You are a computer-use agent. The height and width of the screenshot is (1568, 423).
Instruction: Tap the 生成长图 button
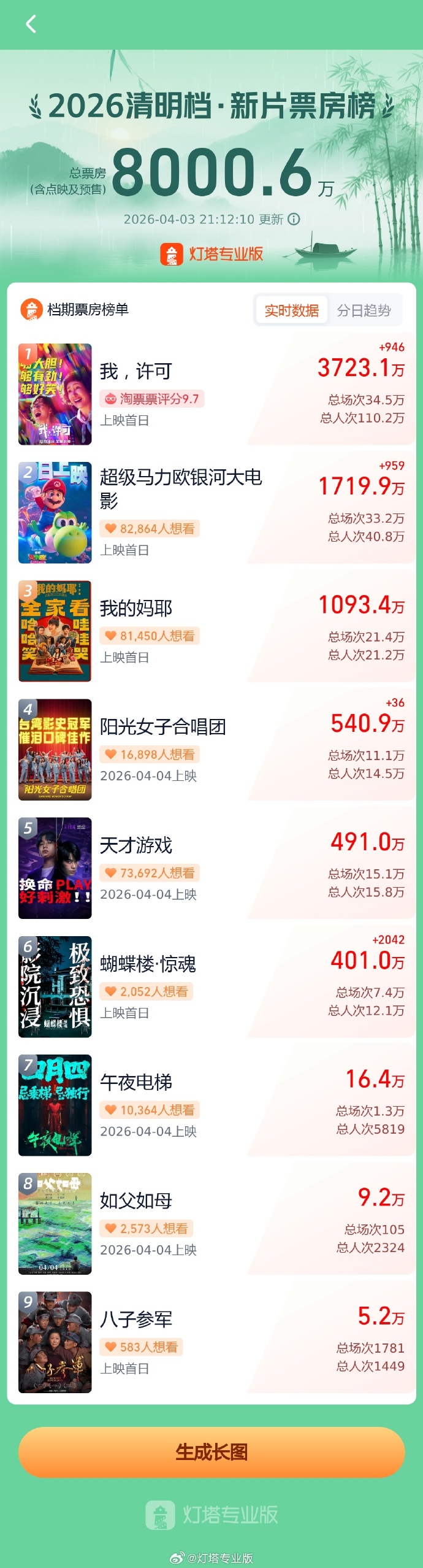click(x=211, y=1452)
